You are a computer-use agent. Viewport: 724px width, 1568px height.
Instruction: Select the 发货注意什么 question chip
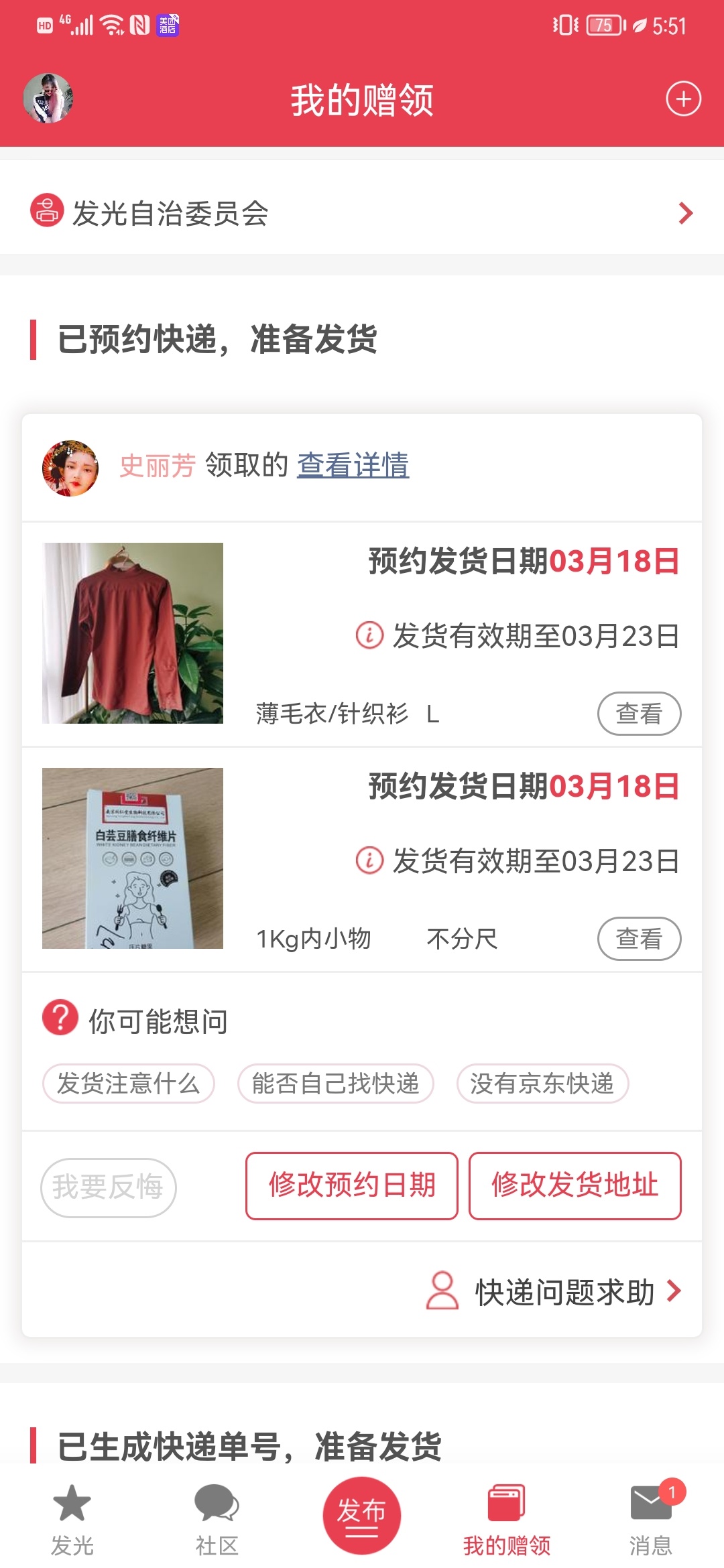tap(129, 1084)
